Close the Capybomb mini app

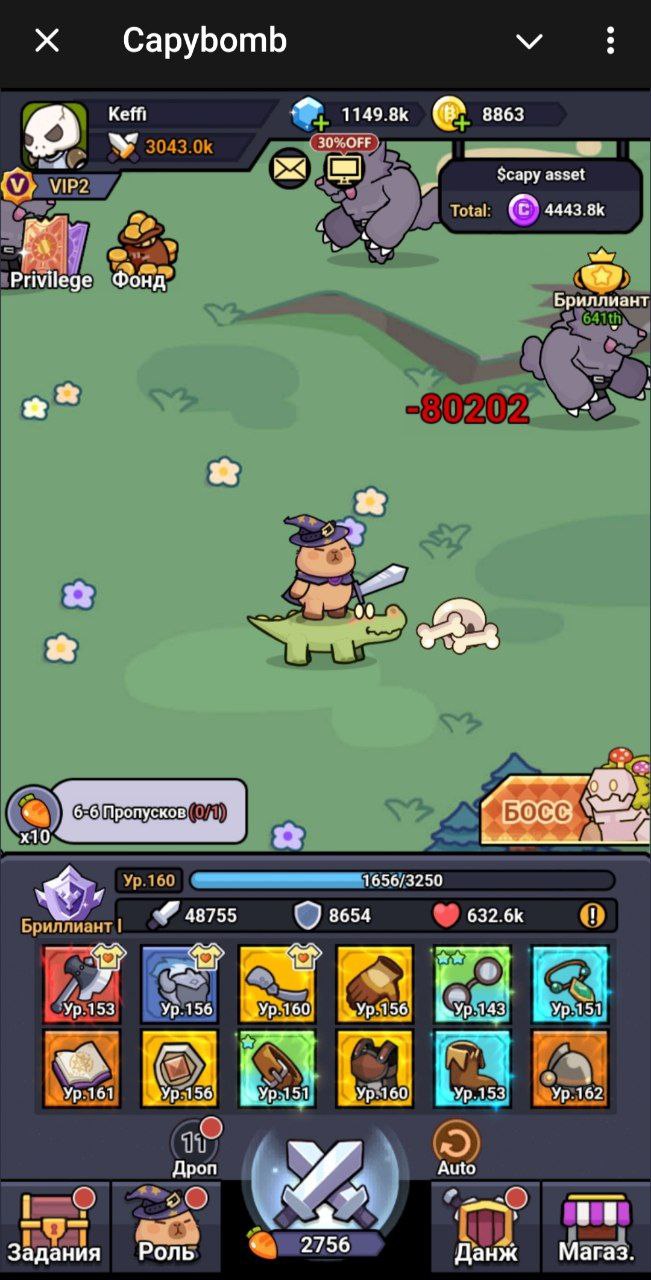[x=47, y=41]
